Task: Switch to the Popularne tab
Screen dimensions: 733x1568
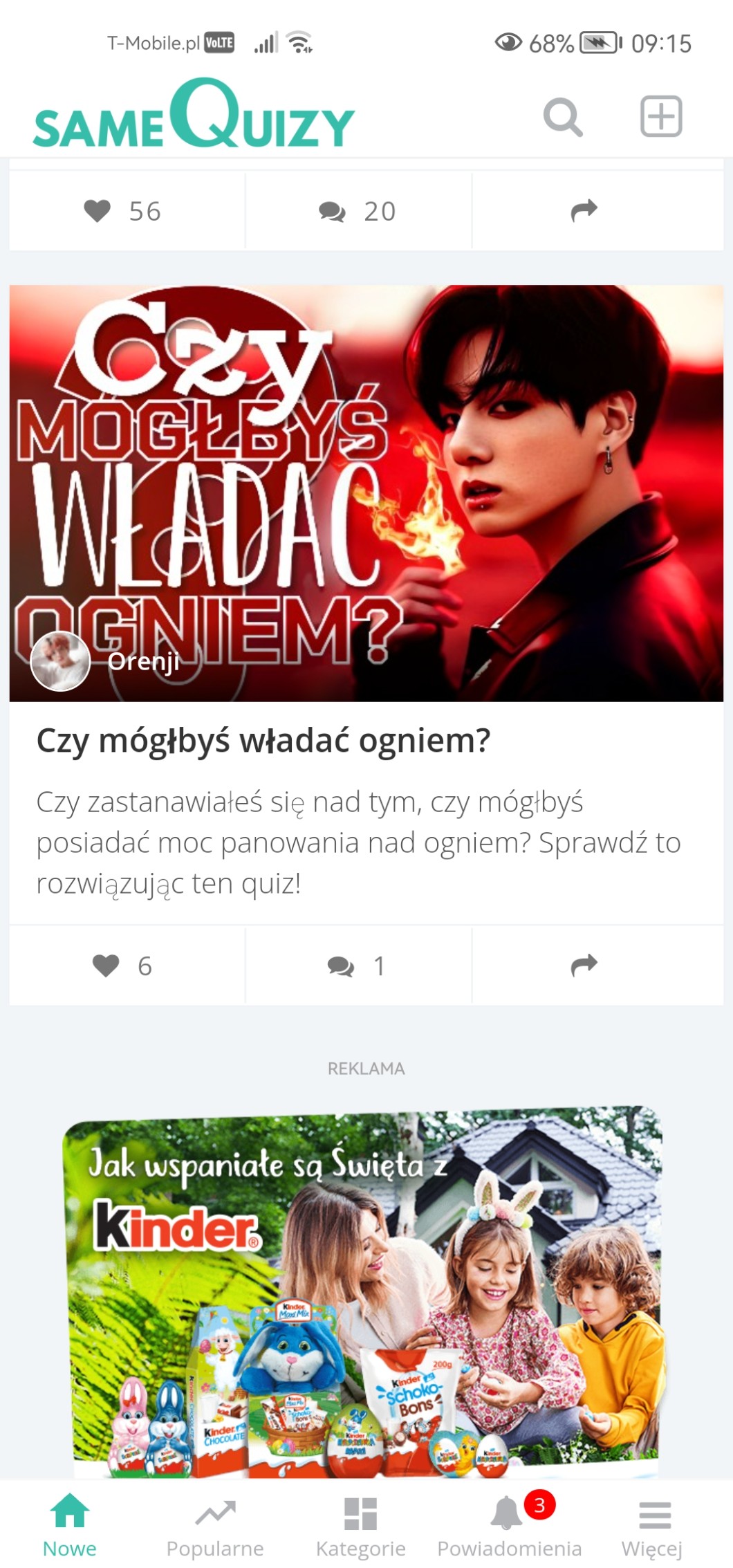Action: coord(215,1524)
